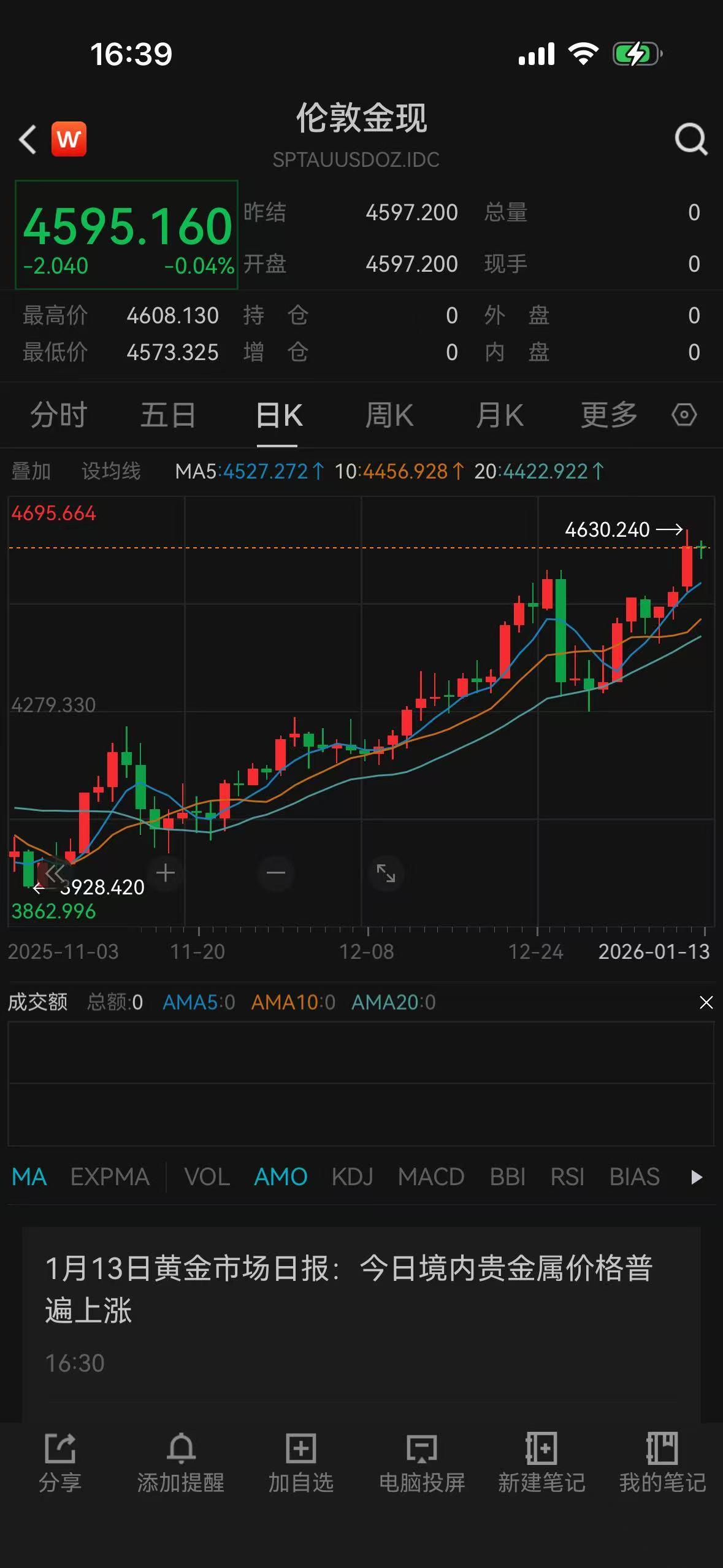Open the 分时 intraday view
The height and width of the screenshot is (1568, 723).
[x=58, y=415]
